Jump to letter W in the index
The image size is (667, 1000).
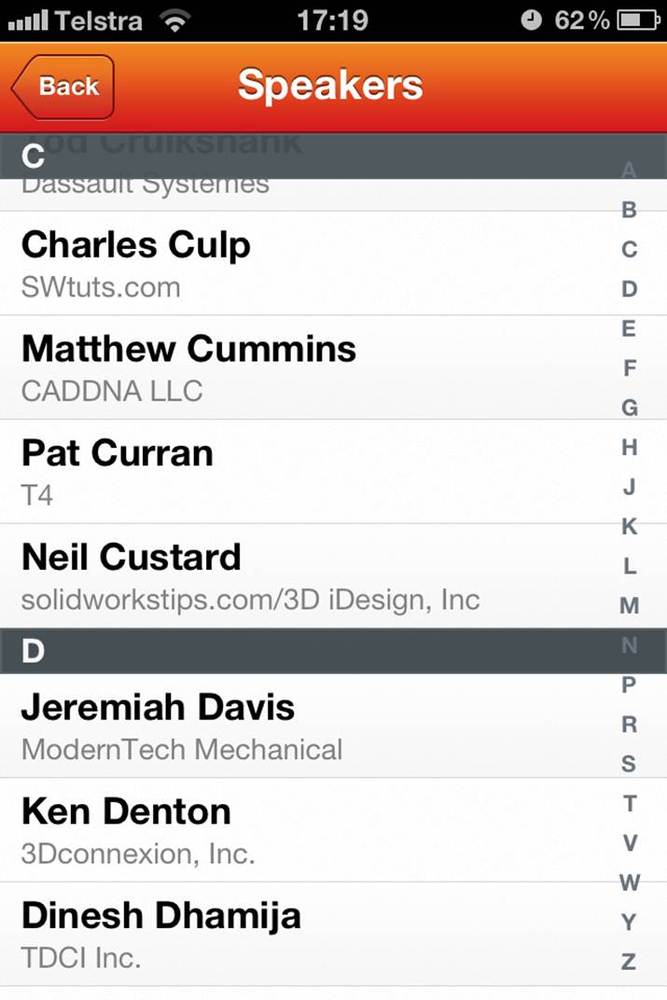pos(629,882)
